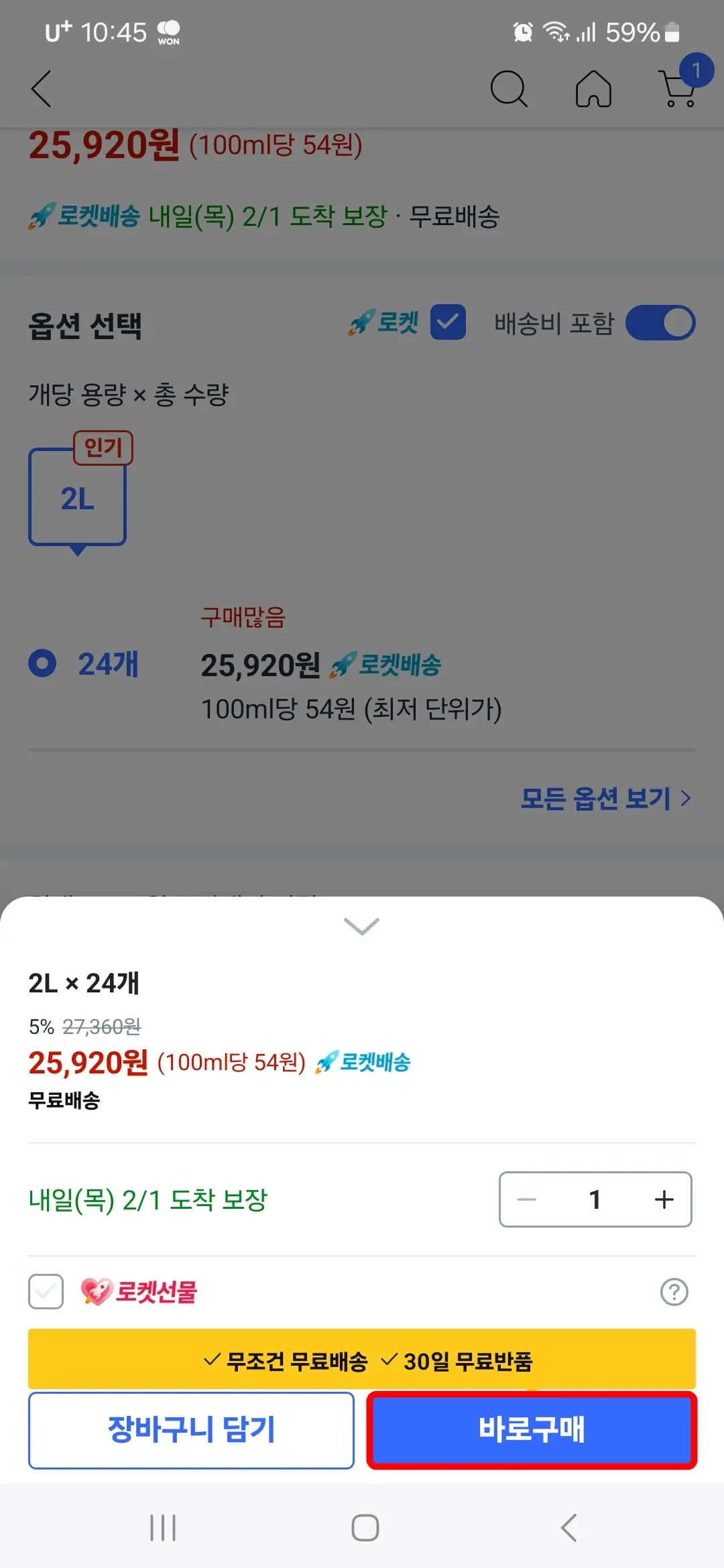This screenshot has height=1568, width=724.
Task: Disable the 배송비 포함 toggle
Action: point(660,322)
